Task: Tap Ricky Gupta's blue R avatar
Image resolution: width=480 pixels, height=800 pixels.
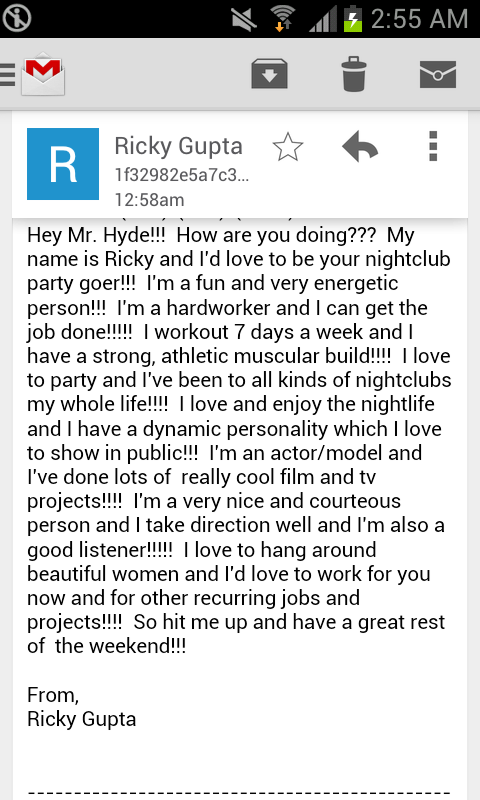Action: click(x=63, y=164)
